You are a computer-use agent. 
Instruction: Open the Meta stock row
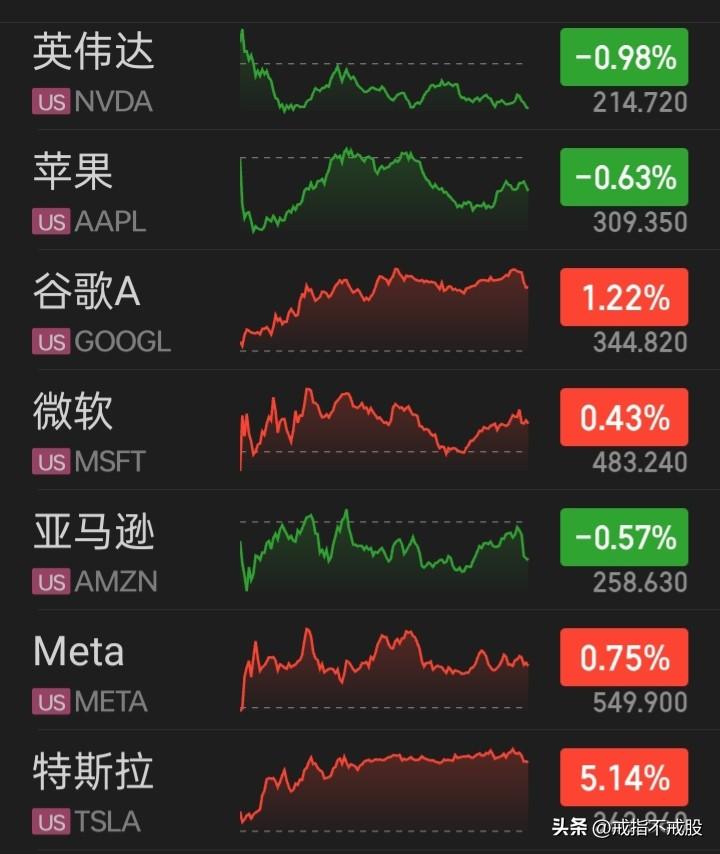pyautogui.click(x=360, y=670)
